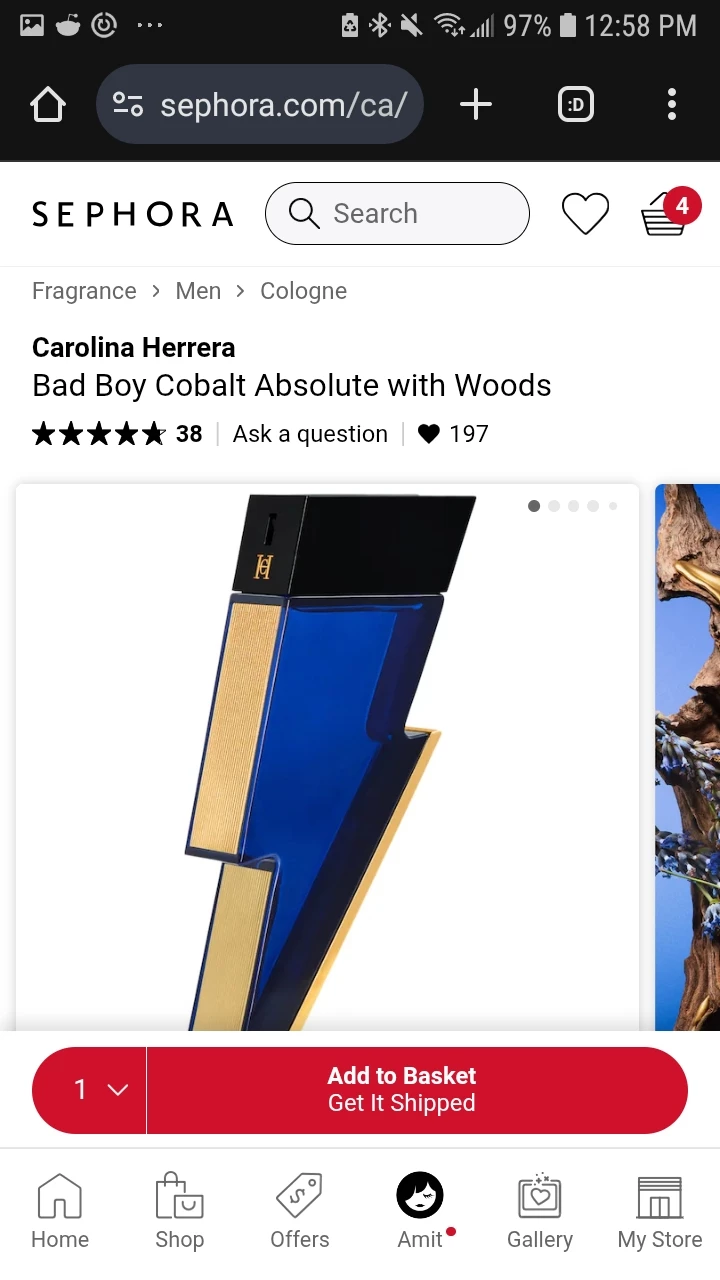720x1280 pixels.
Task: Go to the Cologne breadcrumb
Action: click(x=304, y=291)
